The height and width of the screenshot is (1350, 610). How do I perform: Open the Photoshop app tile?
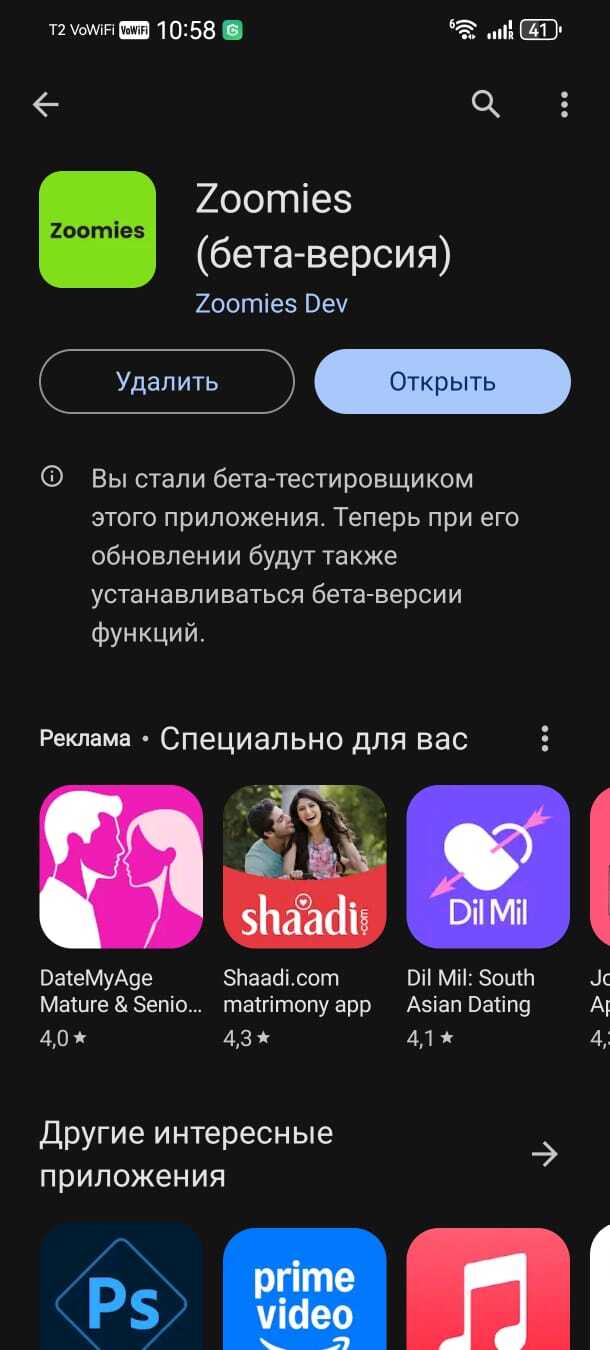[121, 1290]
